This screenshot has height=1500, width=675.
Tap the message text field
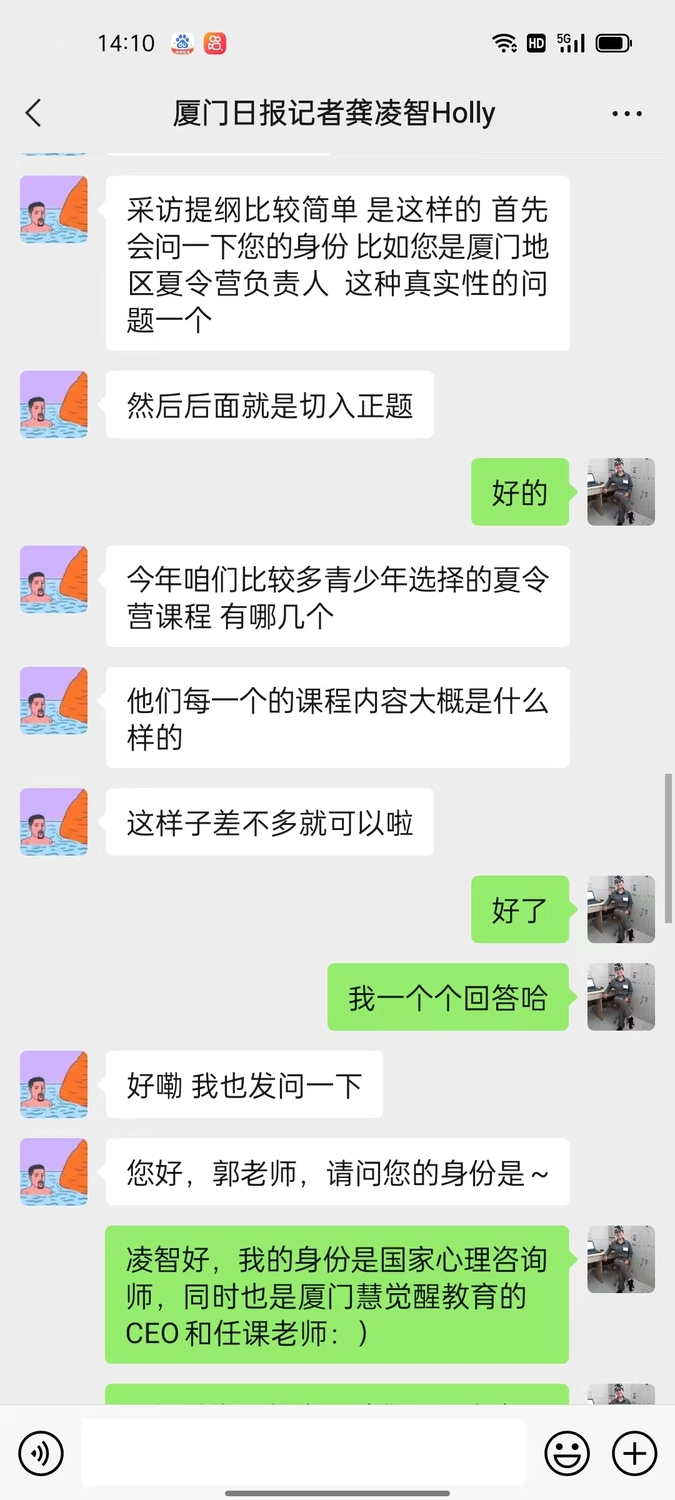tap(303, 1452)
